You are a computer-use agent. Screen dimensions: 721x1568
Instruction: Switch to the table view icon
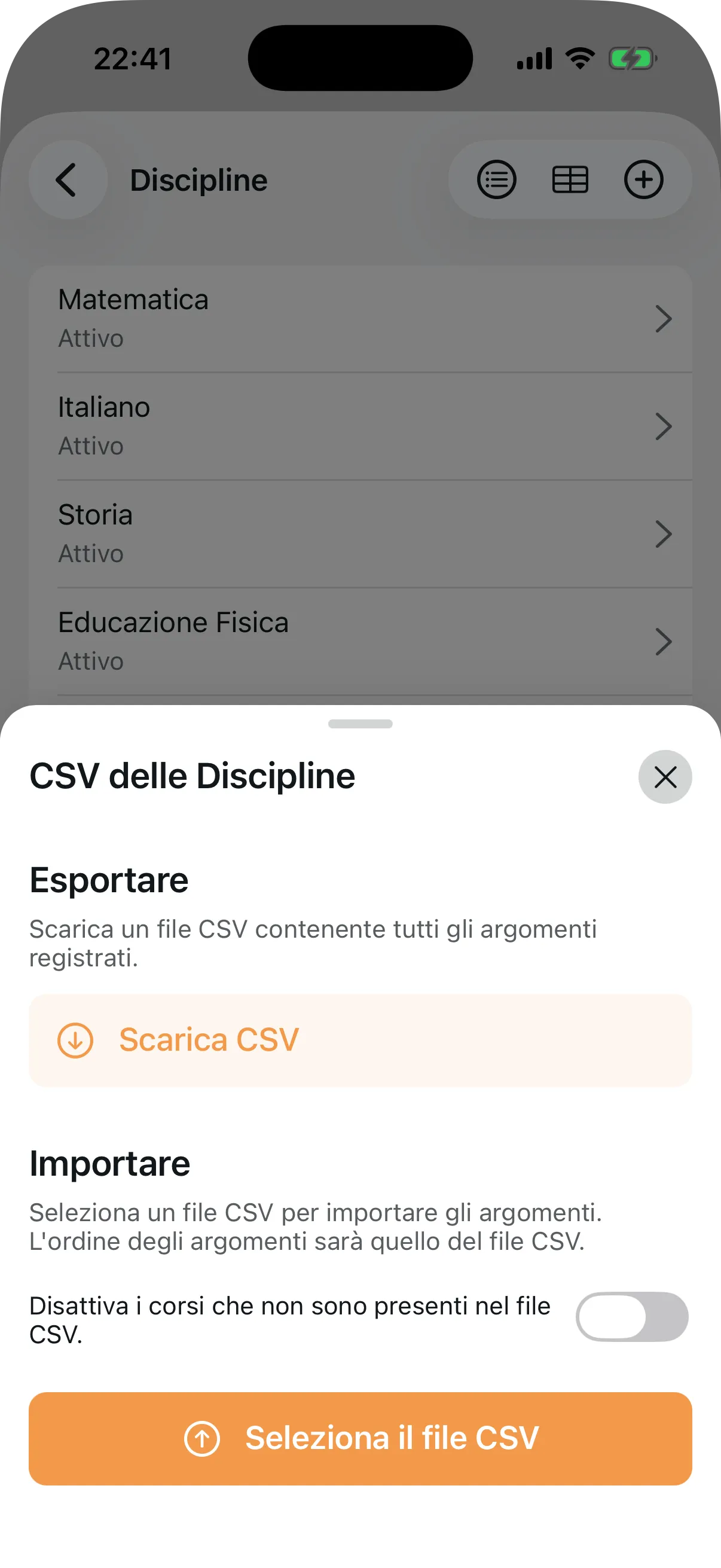[x=570, y=179]
